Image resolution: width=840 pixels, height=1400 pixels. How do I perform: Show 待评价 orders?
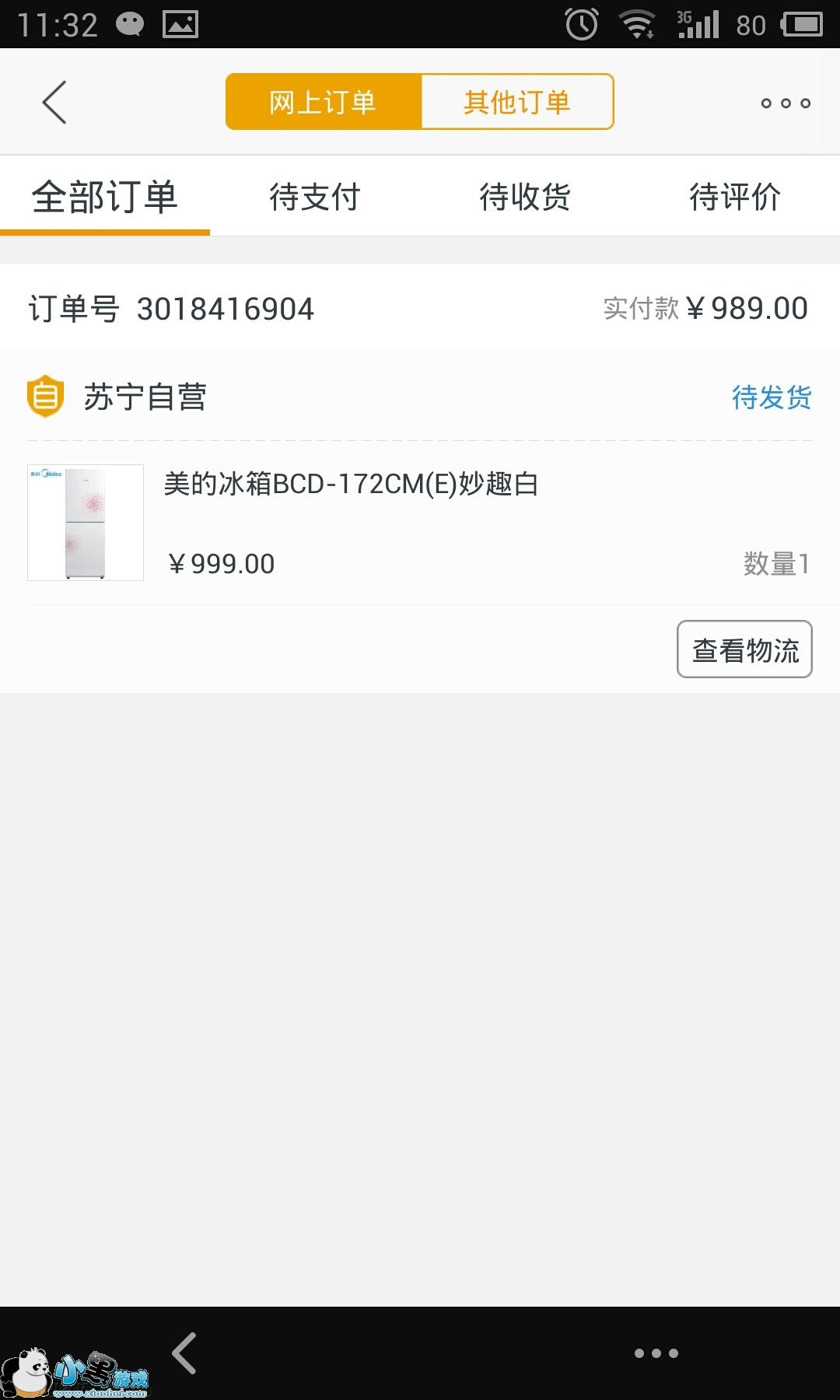(735, 197)
